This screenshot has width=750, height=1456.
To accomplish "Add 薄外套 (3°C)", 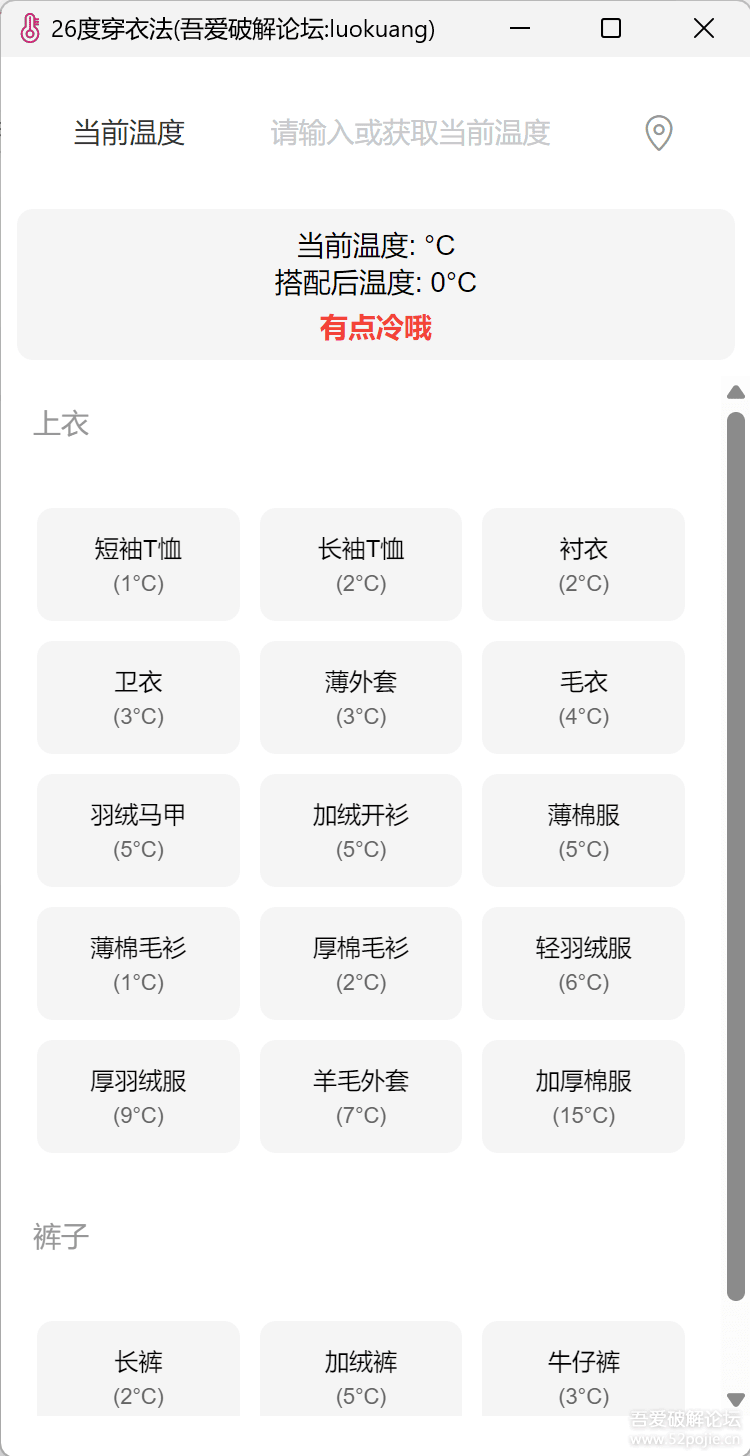I will coord(361,697).
